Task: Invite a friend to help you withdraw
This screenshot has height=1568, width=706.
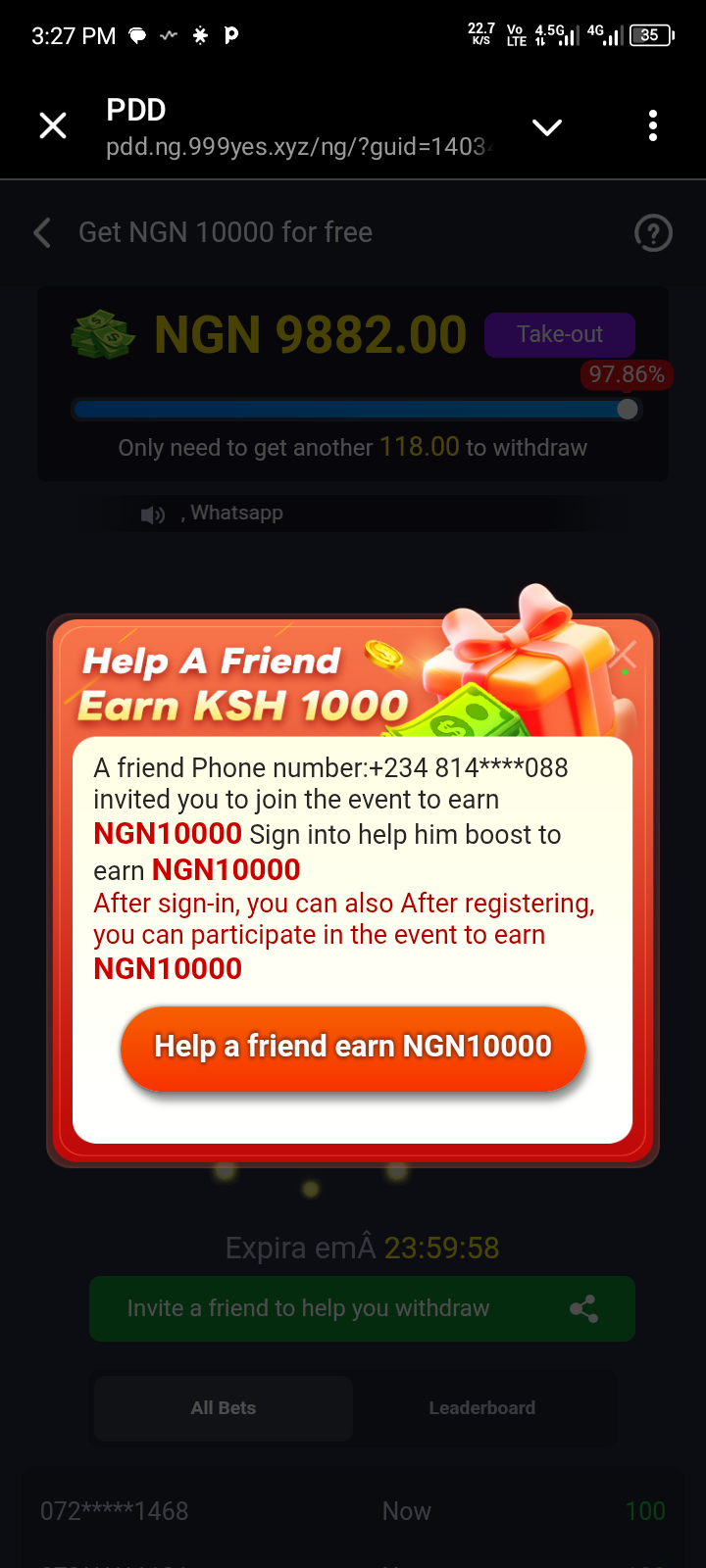Action: pos(362,1309)
